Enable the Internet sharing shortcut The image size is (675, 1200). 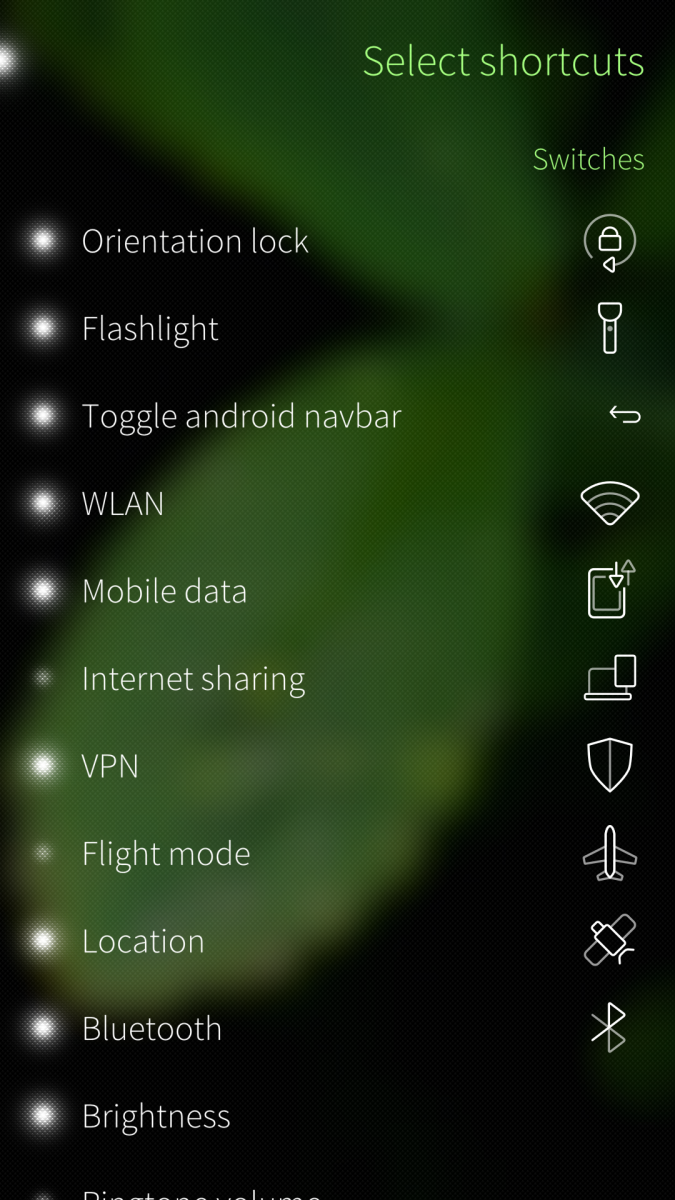point(193,679)
